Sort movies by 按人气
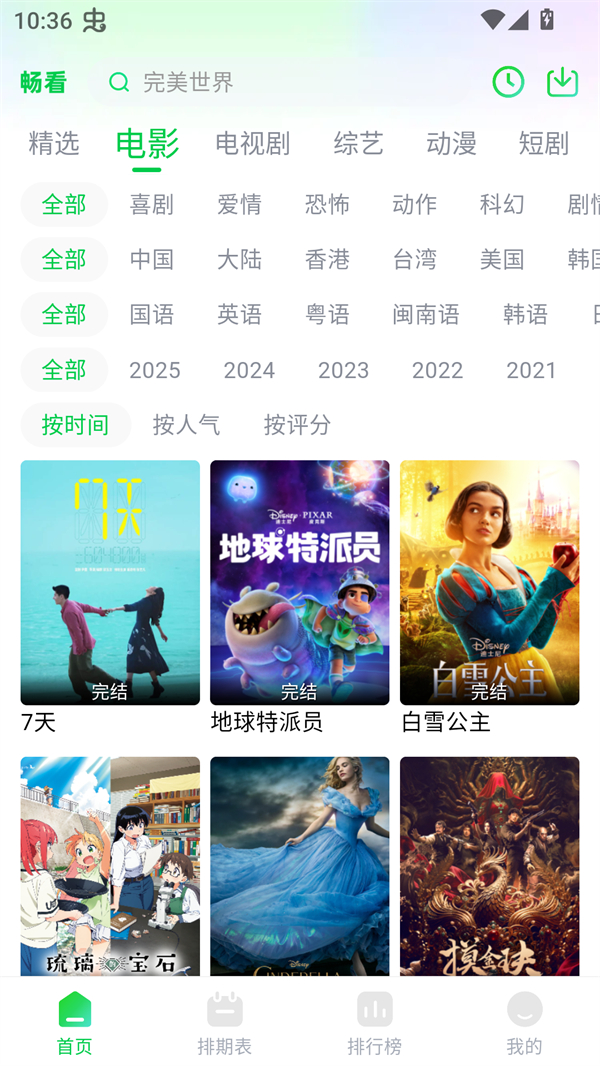The height and width of the screenshot is (1066, 600). 186,425
